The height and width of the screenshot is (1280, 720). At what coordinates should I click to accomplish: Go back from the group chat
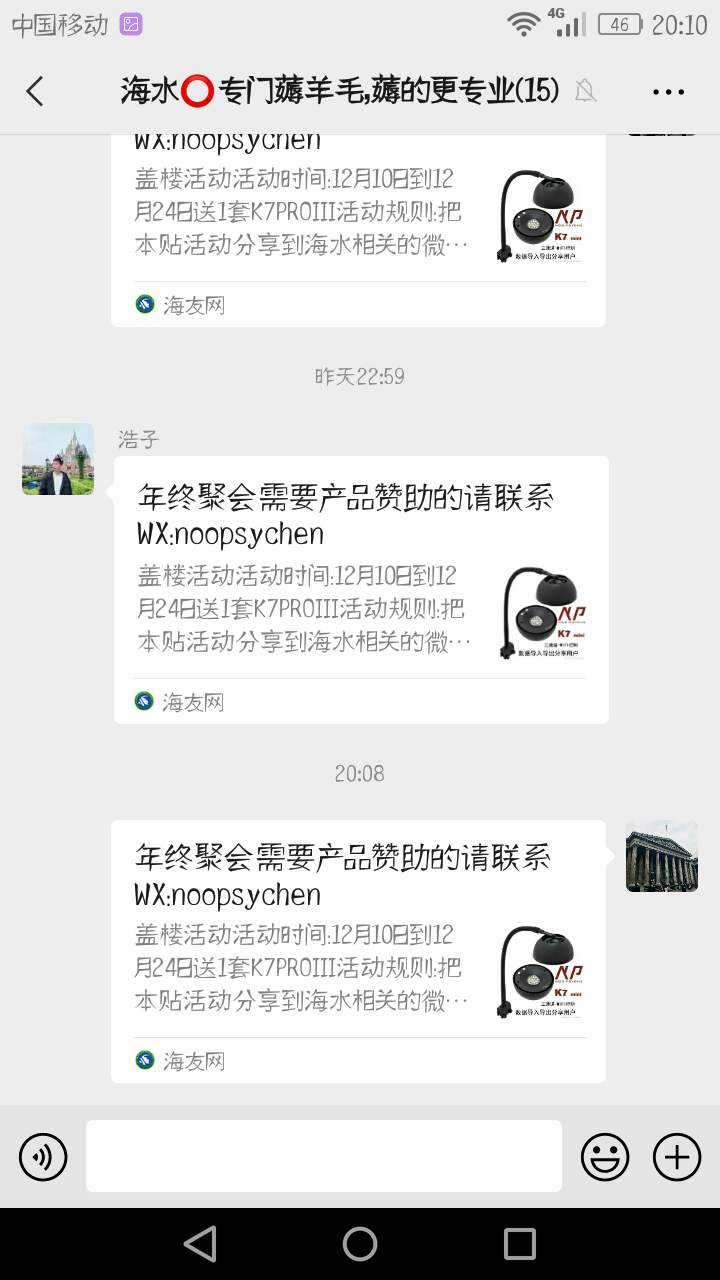(35, 92)
